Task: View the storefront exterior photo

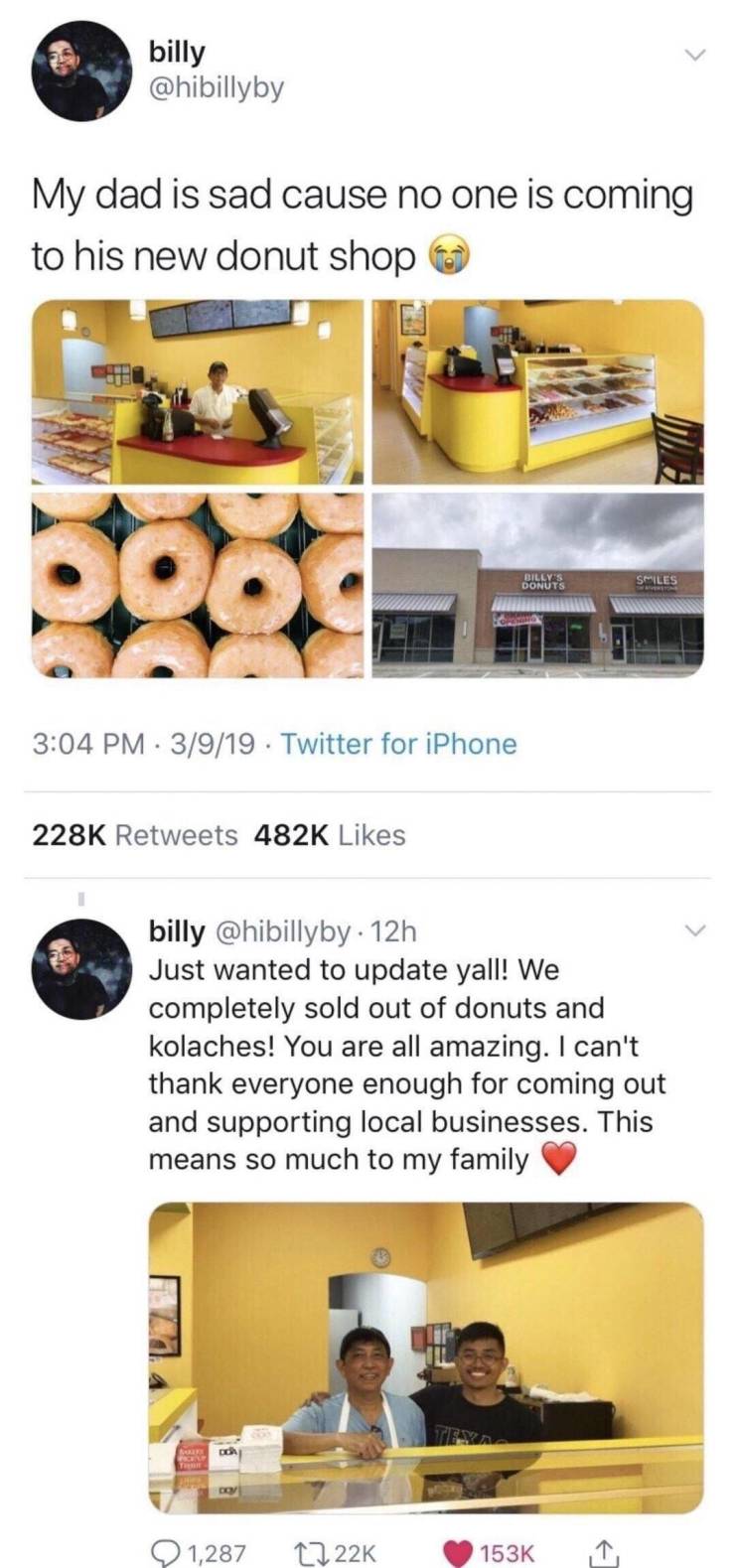Action: coord(537,585)
